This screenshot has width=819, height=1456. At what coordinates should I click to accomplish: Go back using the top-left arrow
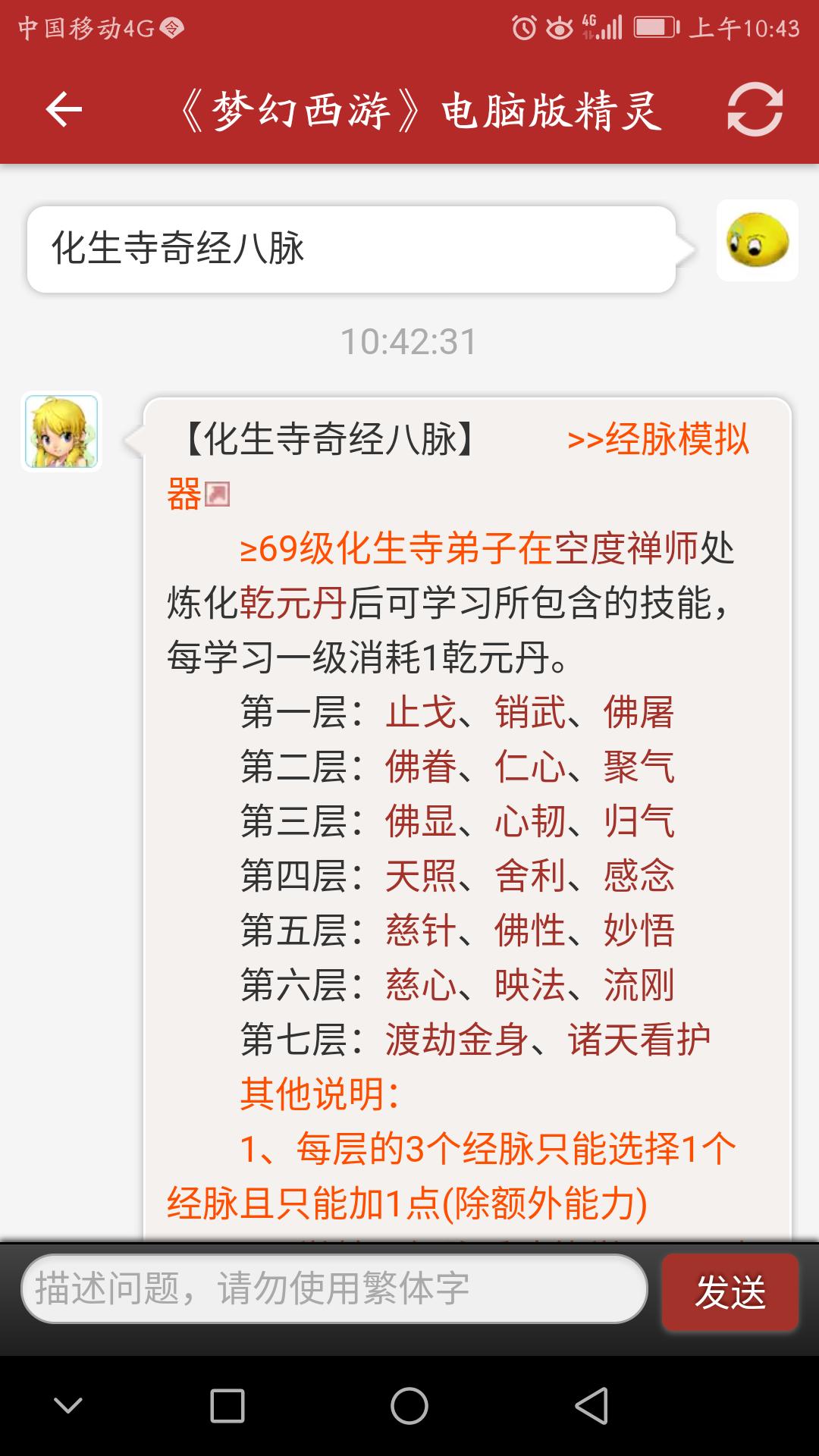click(x=64, y=109)
